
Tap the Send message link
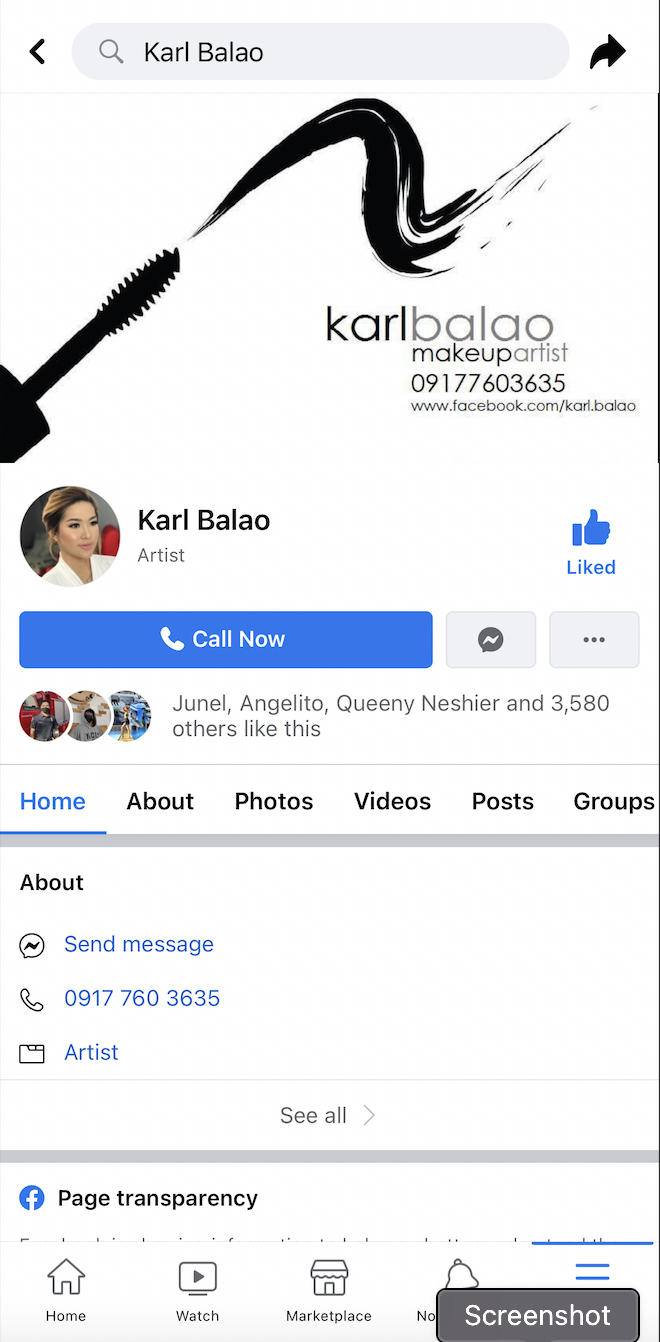(x=139, y=944)
